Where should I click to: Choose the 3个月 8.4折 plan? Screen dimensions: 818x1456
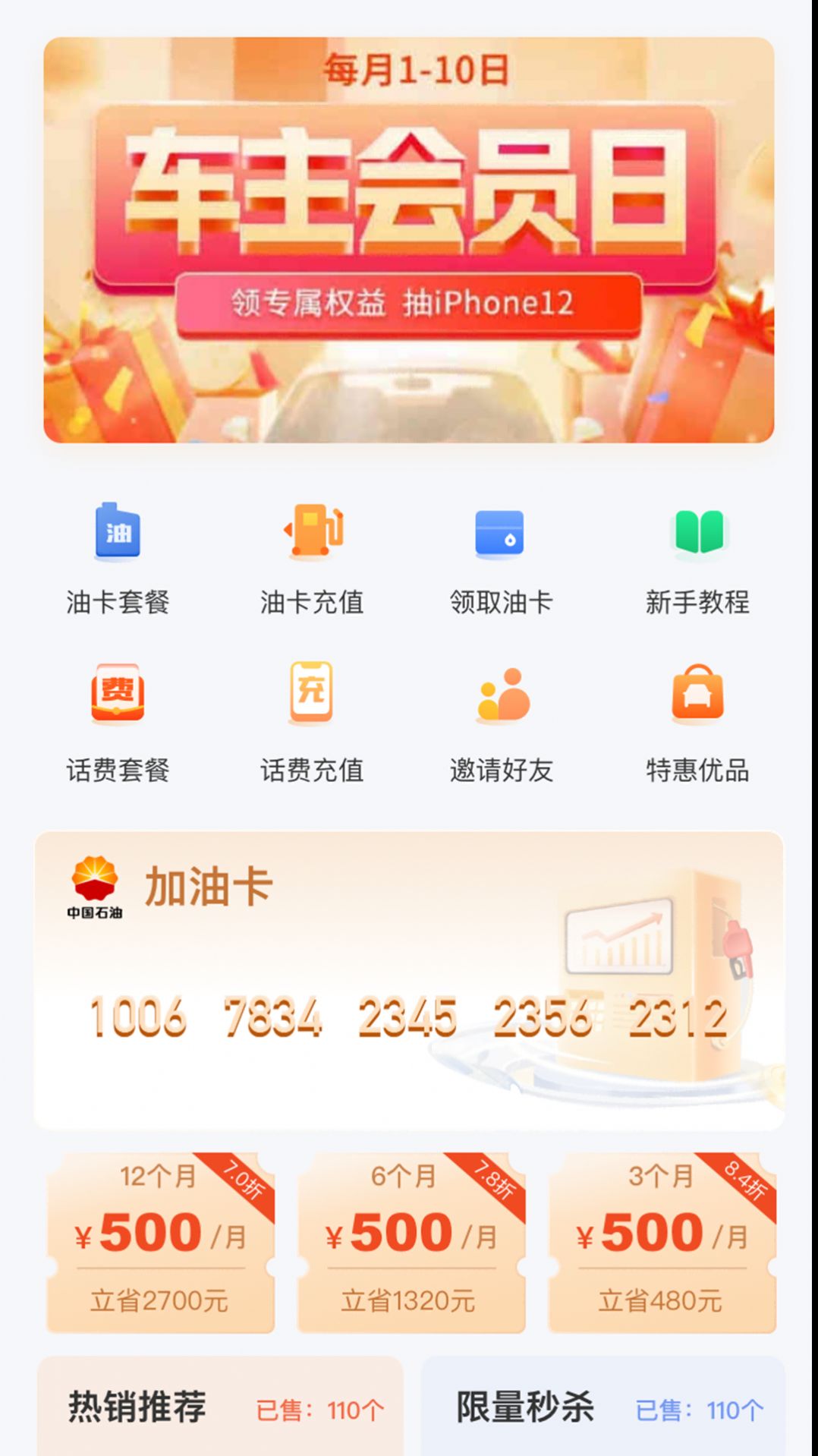[x=662, y=1242]
